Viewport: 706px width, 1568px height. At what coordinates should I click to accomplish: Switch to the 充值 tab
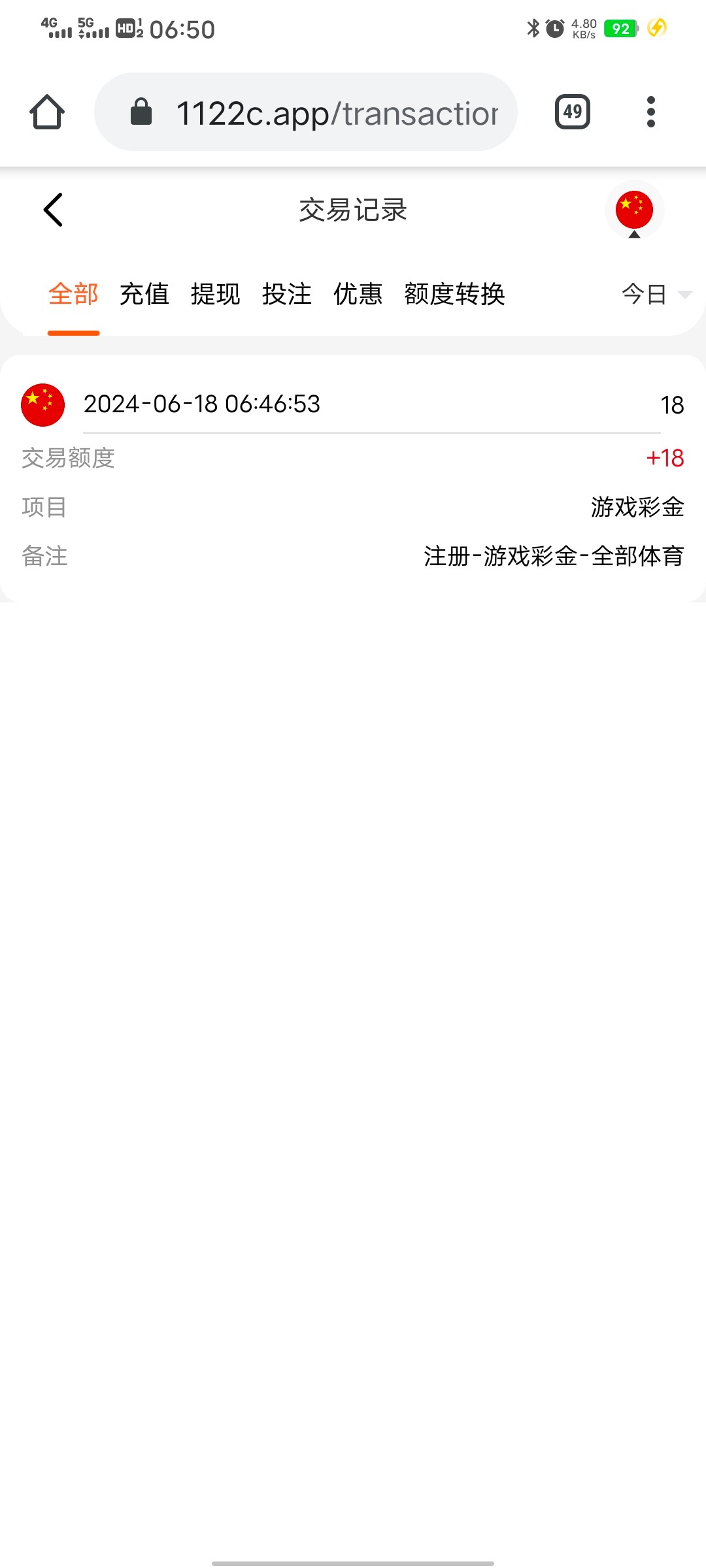[145, 295]
